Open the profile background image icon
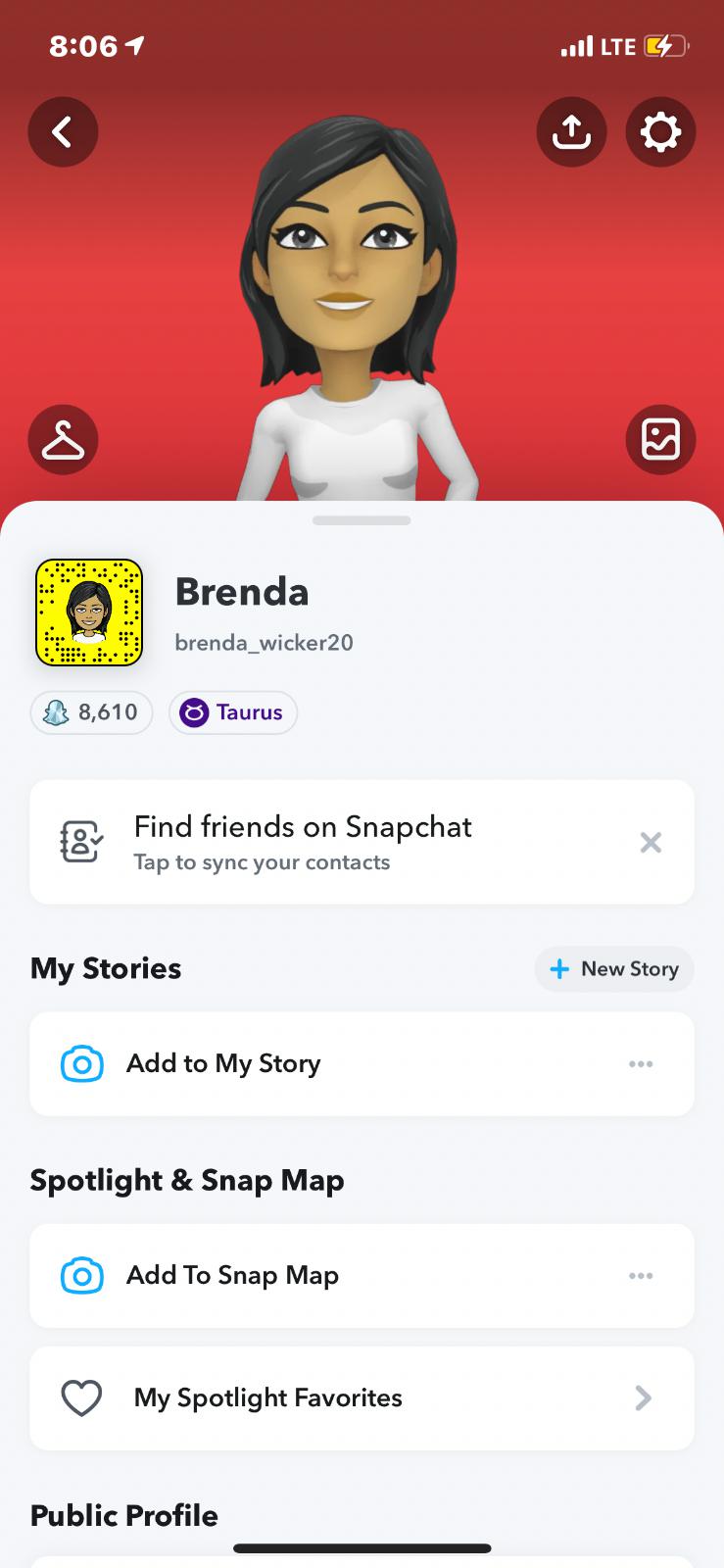Screen dimensions: 724x1568 pos(660,439)
